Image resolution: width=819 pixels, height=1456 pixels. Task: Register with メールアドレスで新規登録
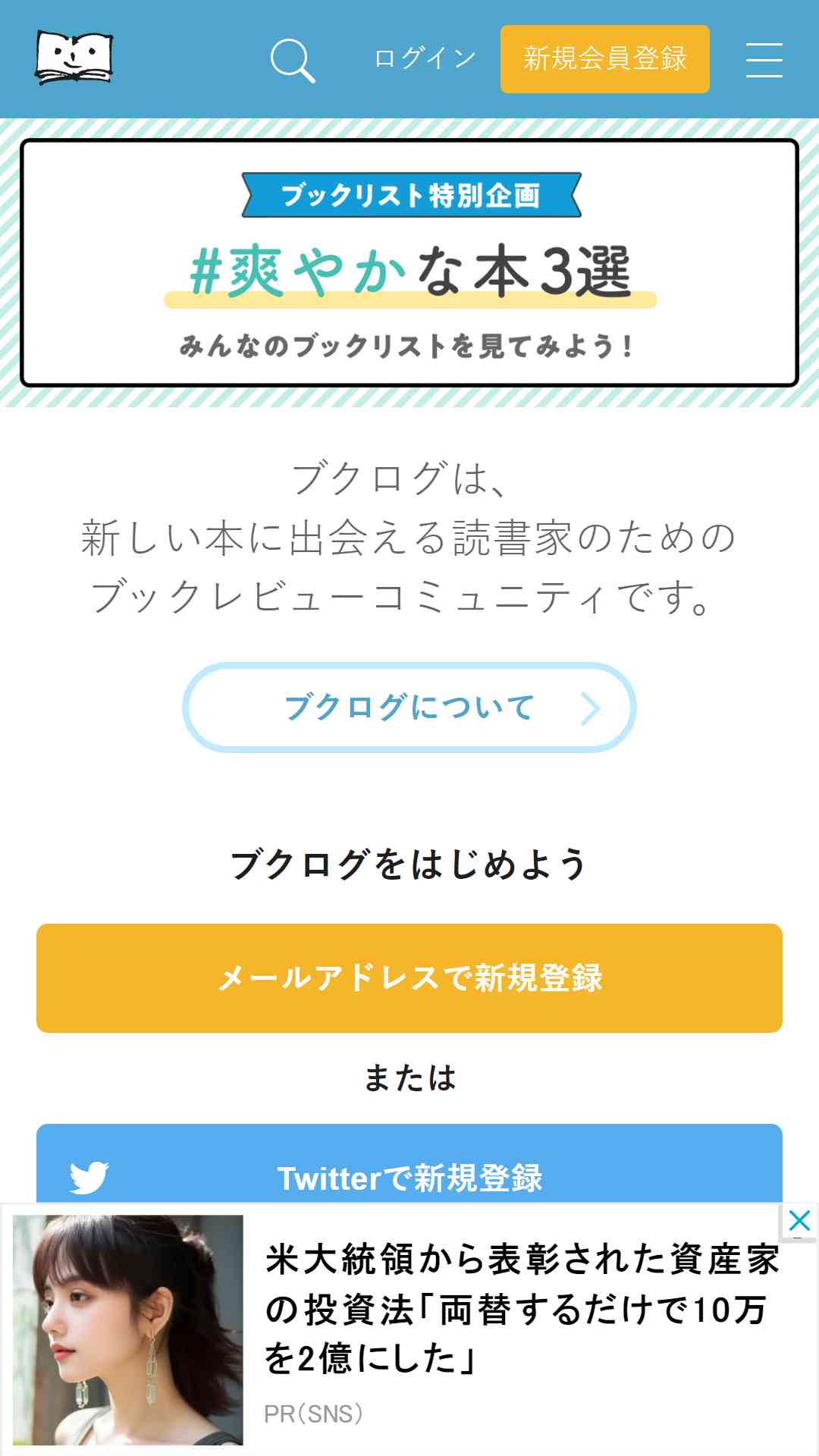409,977
